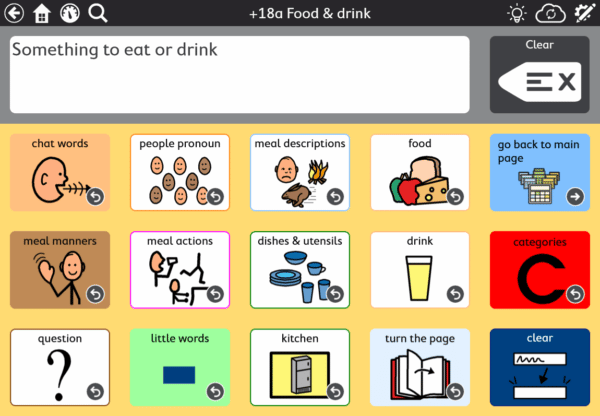
Task: Open the cloud sync icon
Action: 547,13
